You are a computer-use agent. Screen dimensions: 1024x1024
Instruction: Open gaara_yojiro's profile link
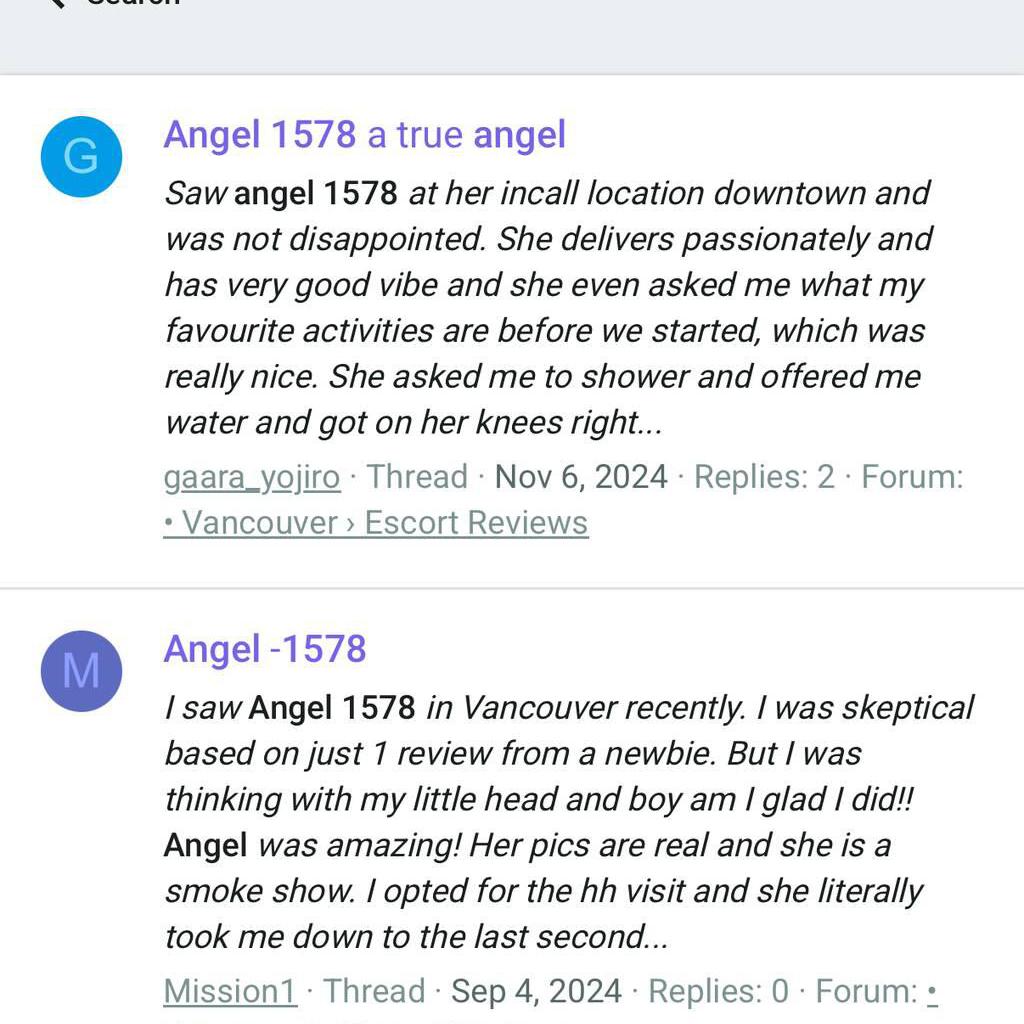pyautogui.click(x=252, y=477)
